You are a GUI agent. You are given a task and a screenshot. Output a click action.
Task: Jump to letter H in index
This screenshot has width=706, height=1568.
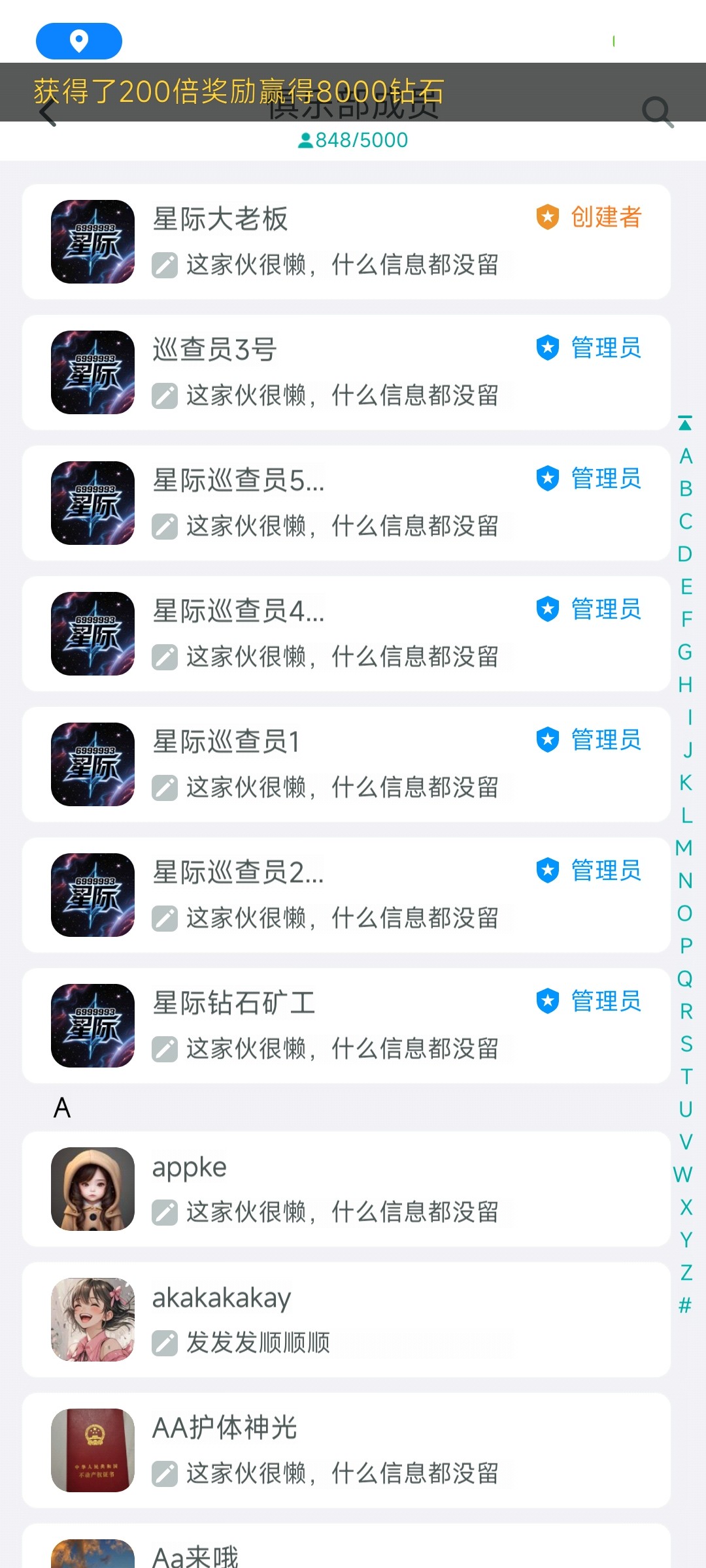pyautogui.click(x=685, y=685)
